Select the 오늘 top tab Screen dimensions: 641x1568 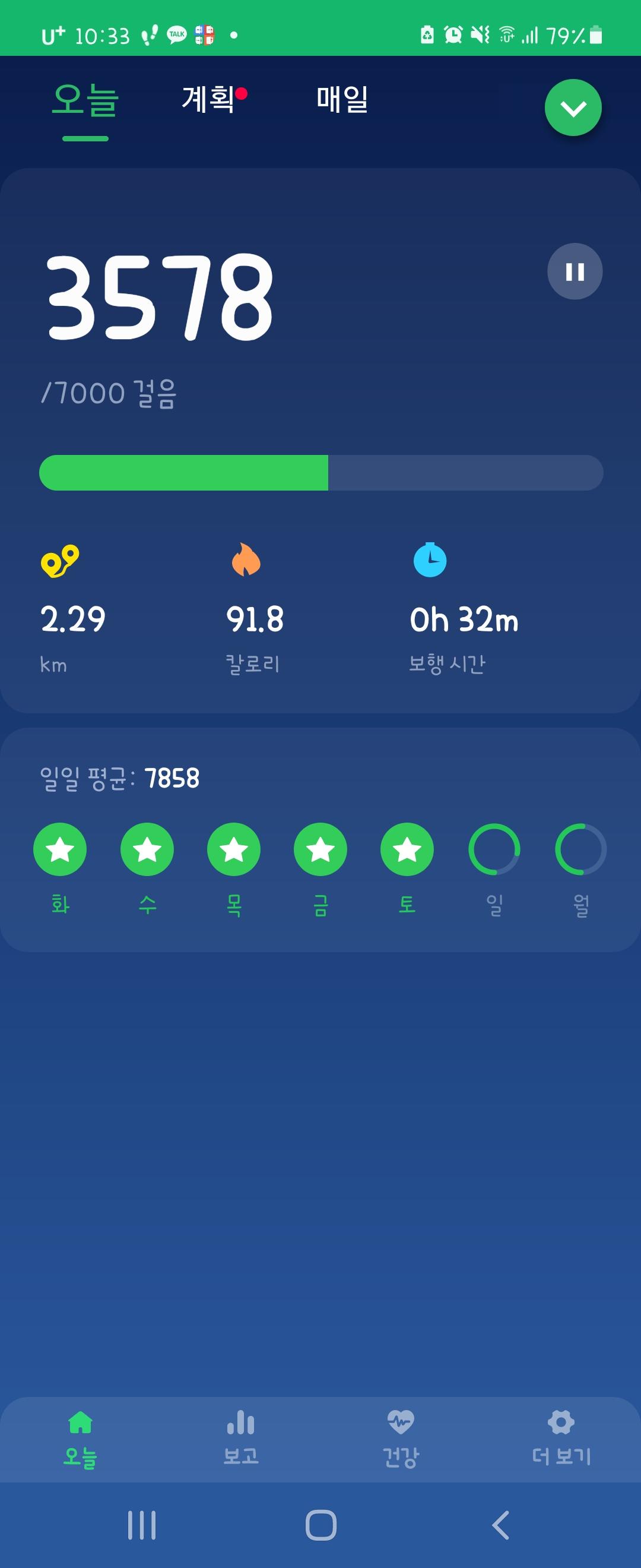click(x=85, y=100)
